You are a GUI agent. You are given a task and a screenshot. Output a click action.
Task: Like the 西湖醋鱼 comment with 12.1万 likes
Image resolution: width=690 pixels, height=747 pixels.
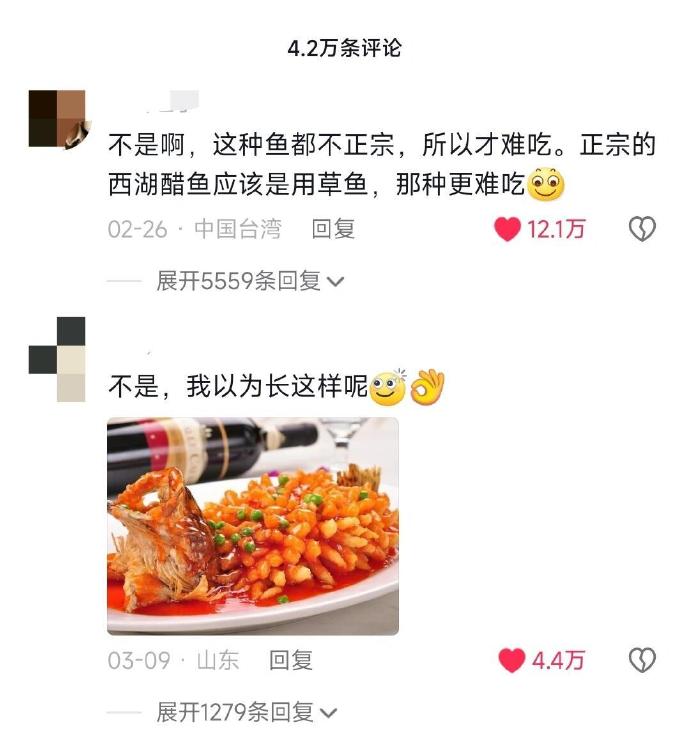click(x=508, y=230)
